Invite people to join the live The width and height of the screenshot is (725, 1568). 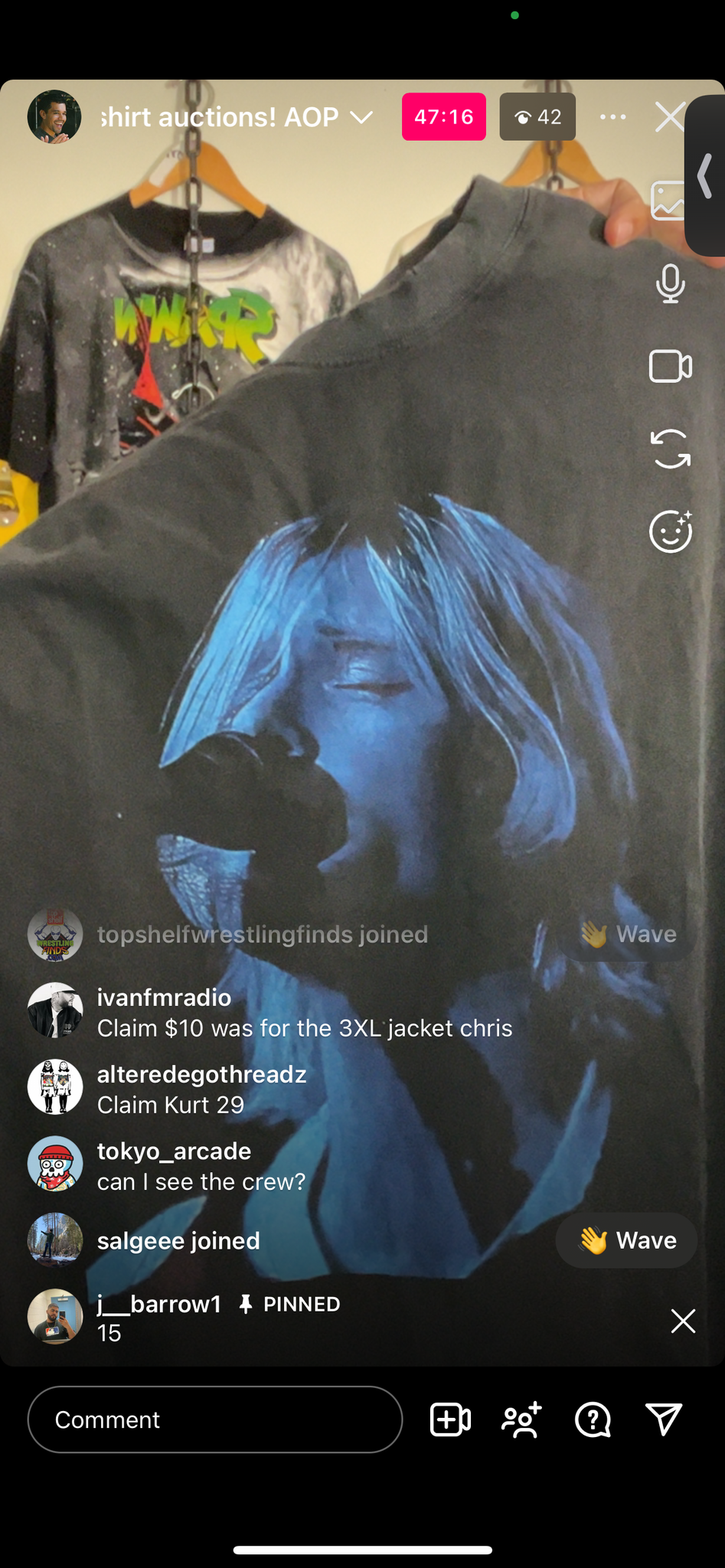pos(522,1419)
